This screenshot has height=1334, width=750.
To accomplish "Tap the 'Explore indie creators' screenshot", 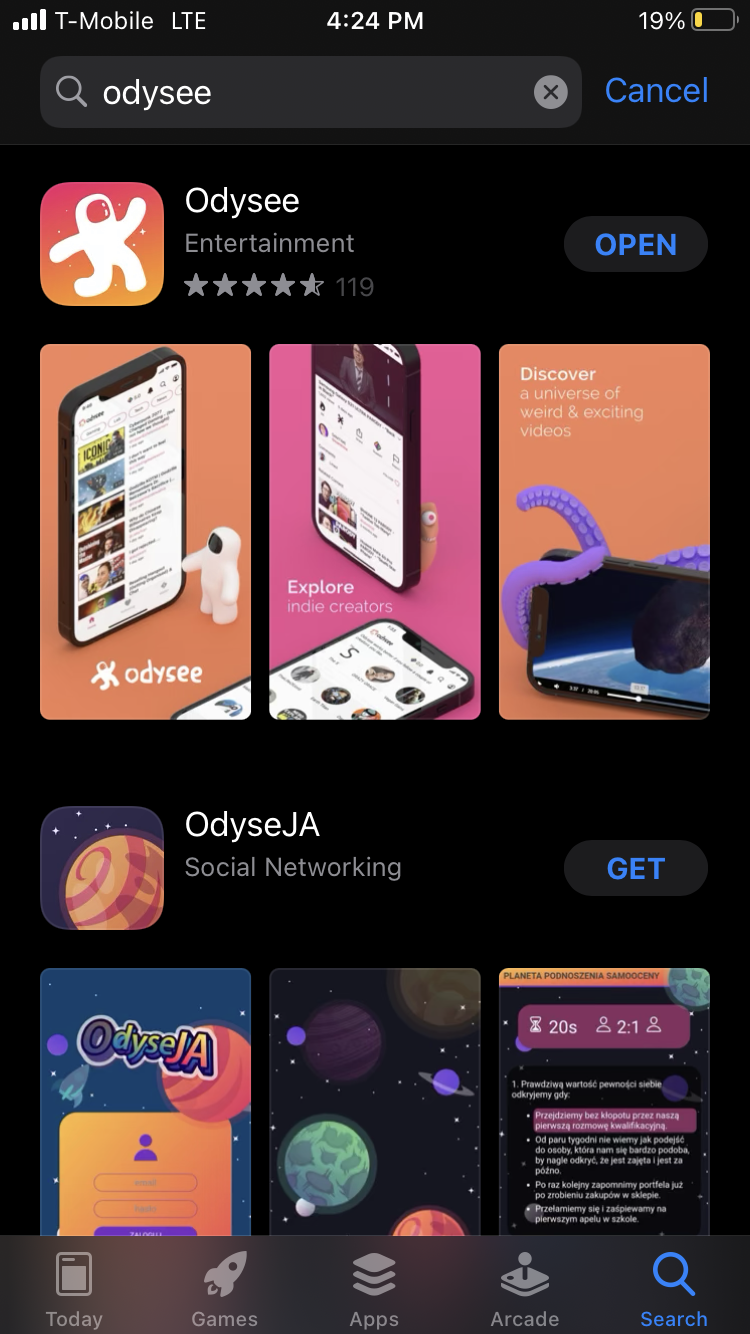I will coord(374,531).
